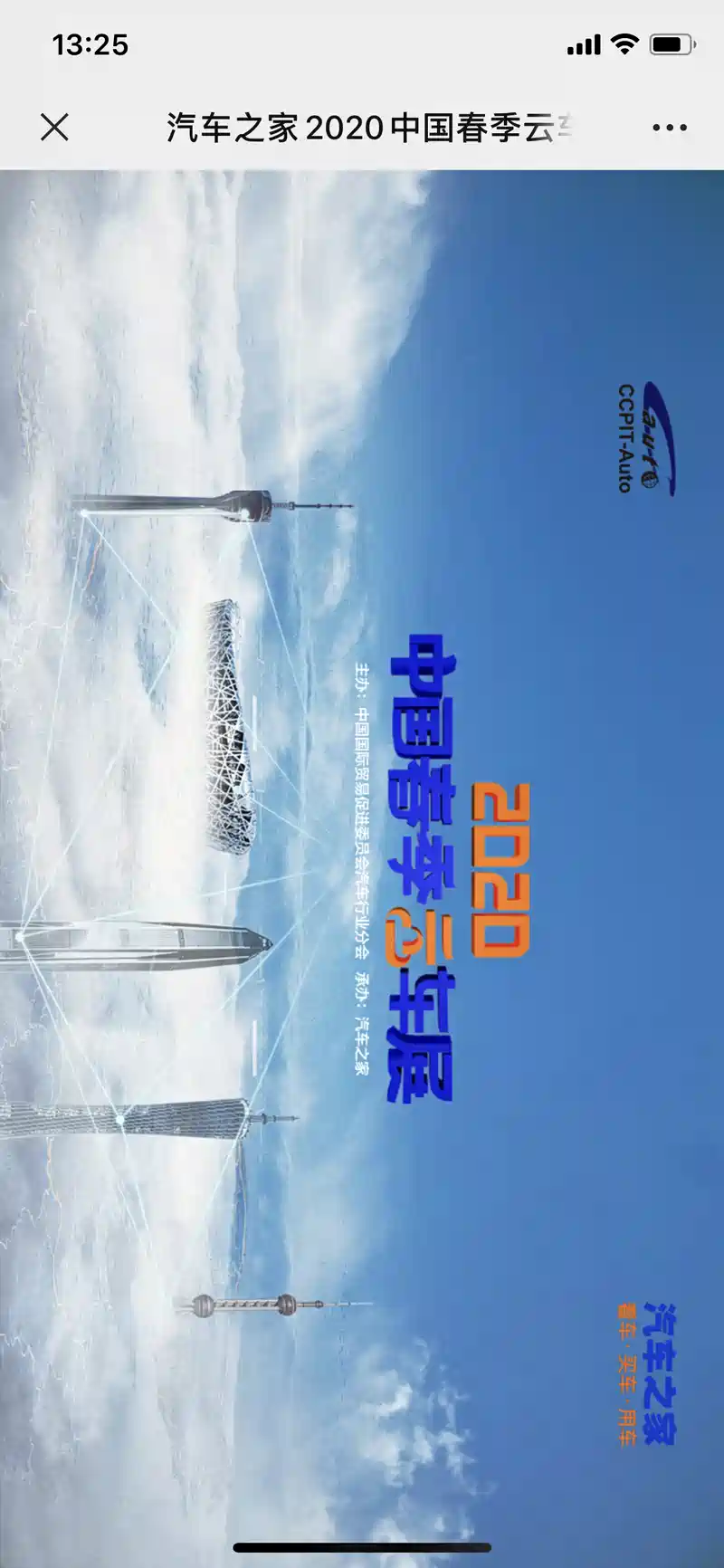Screen dimensions: 724x1568
Task: Close the 汽车之家 webview page
Action: pos(54,128)
